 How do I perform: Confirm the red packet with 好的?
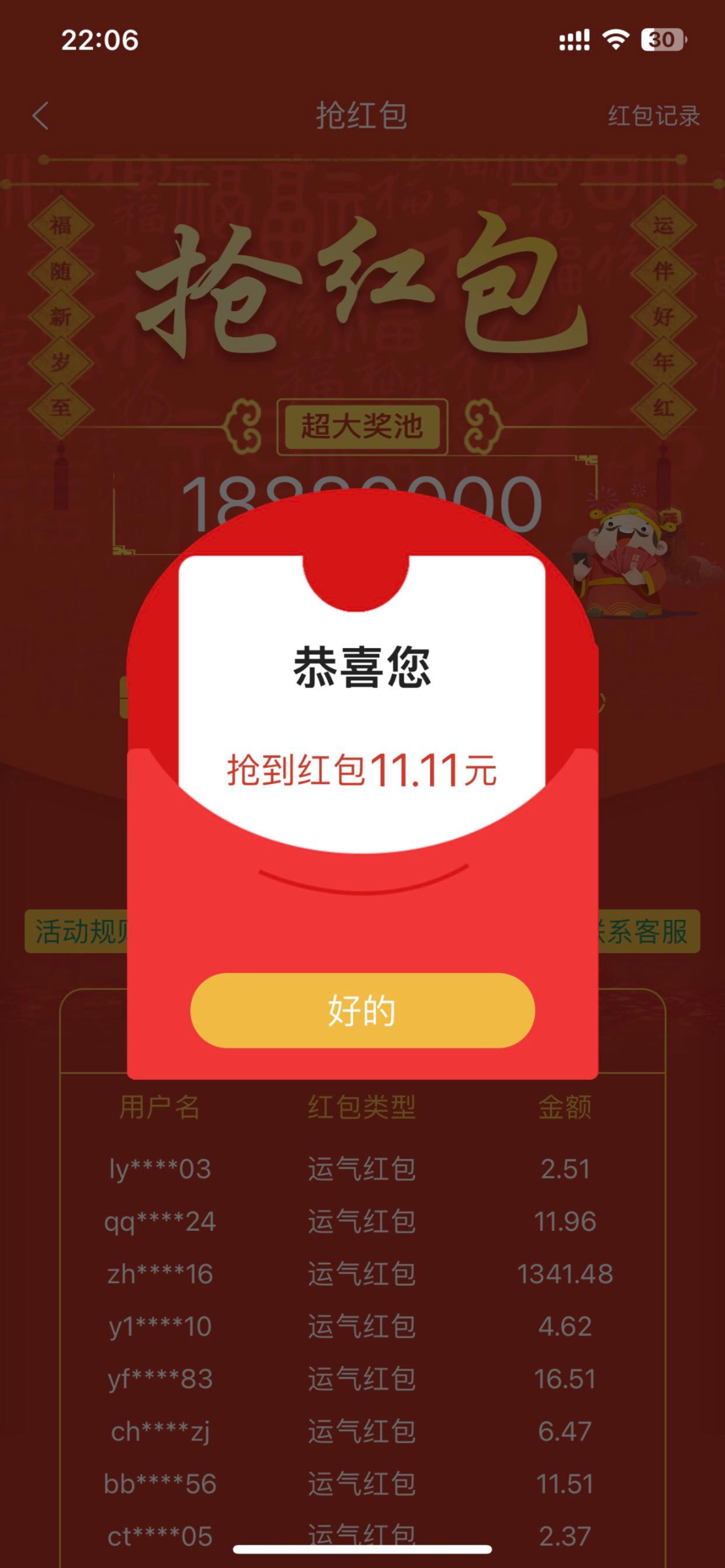click(x=362, y=1010)
